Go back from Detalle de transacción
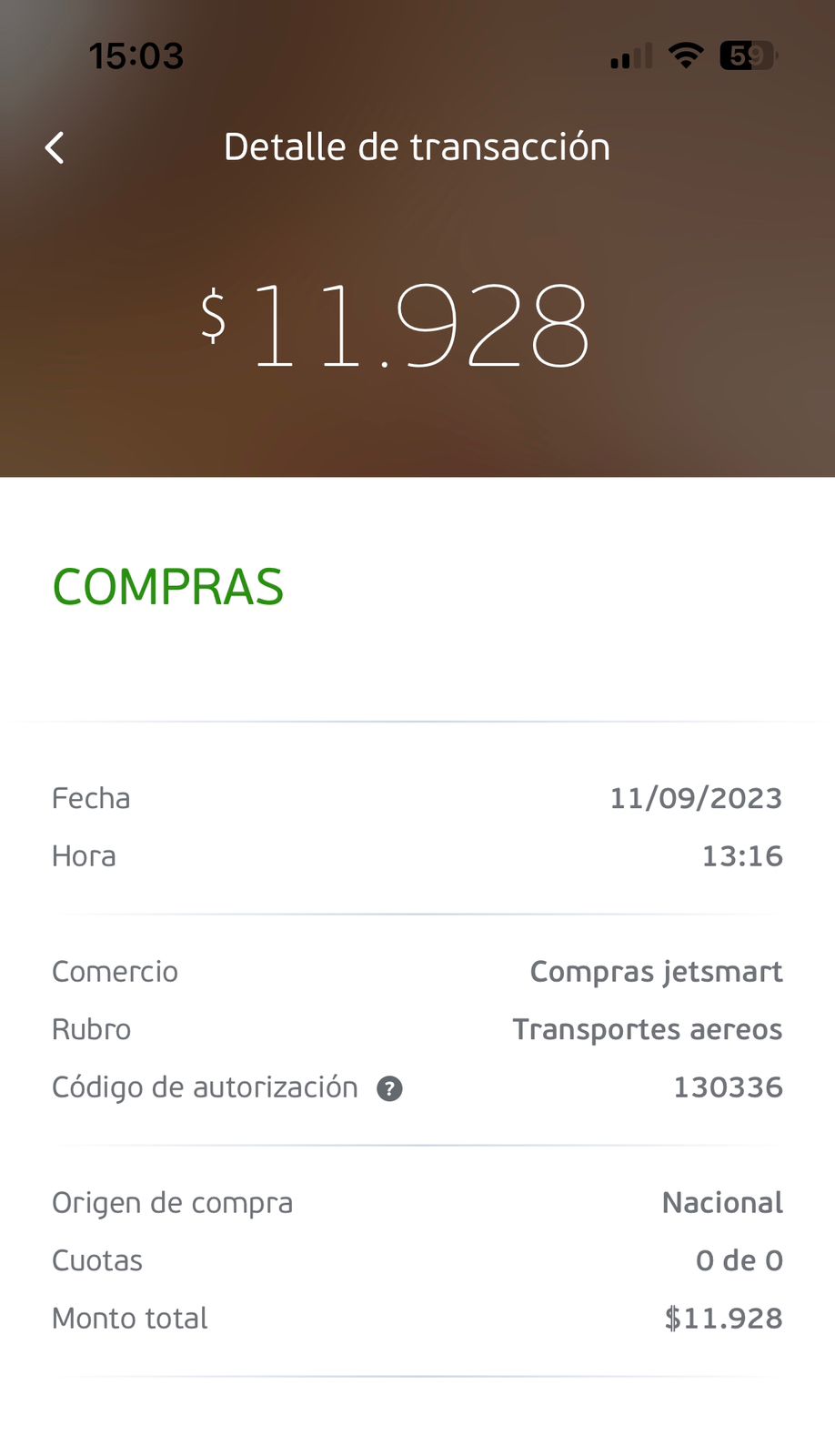 pos(55,147)
